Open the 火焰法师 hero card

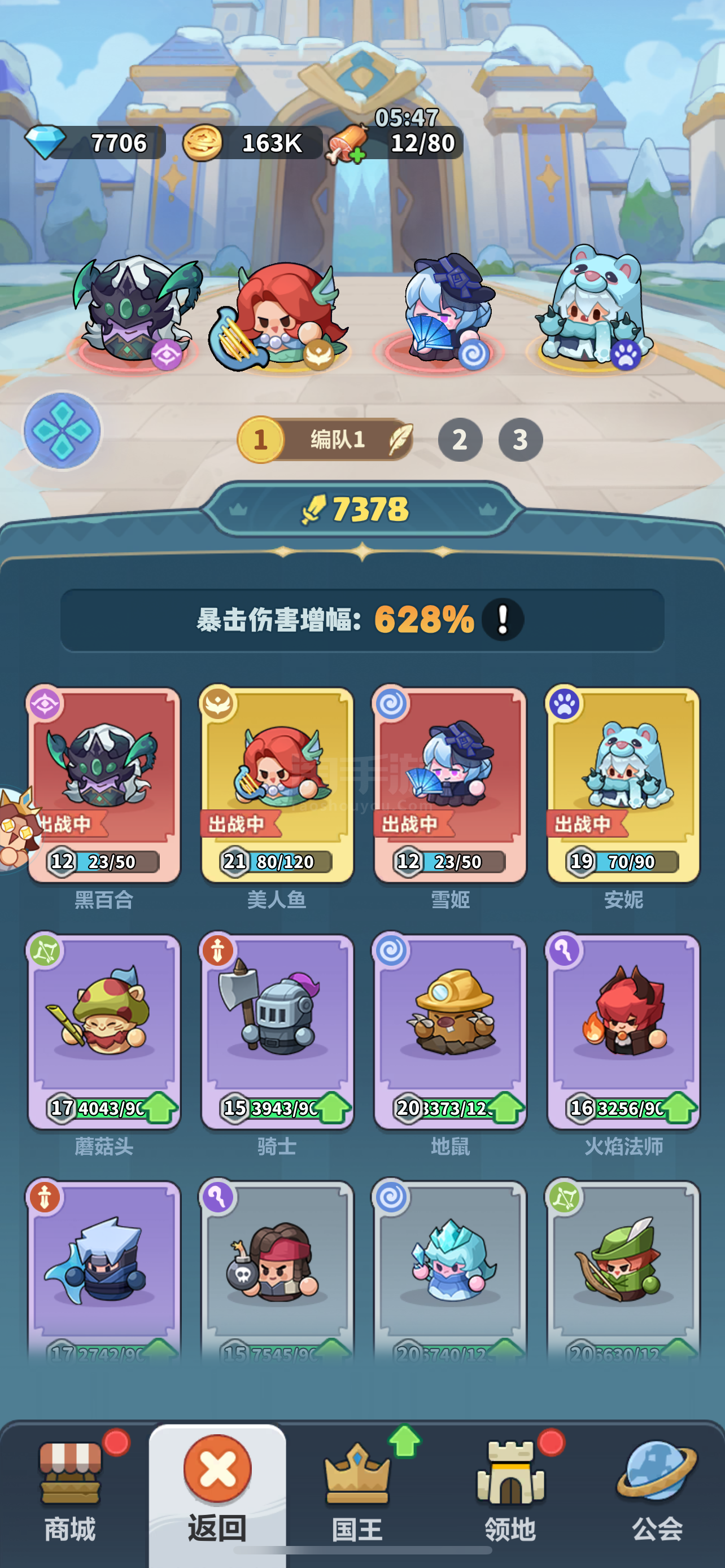623,1031
